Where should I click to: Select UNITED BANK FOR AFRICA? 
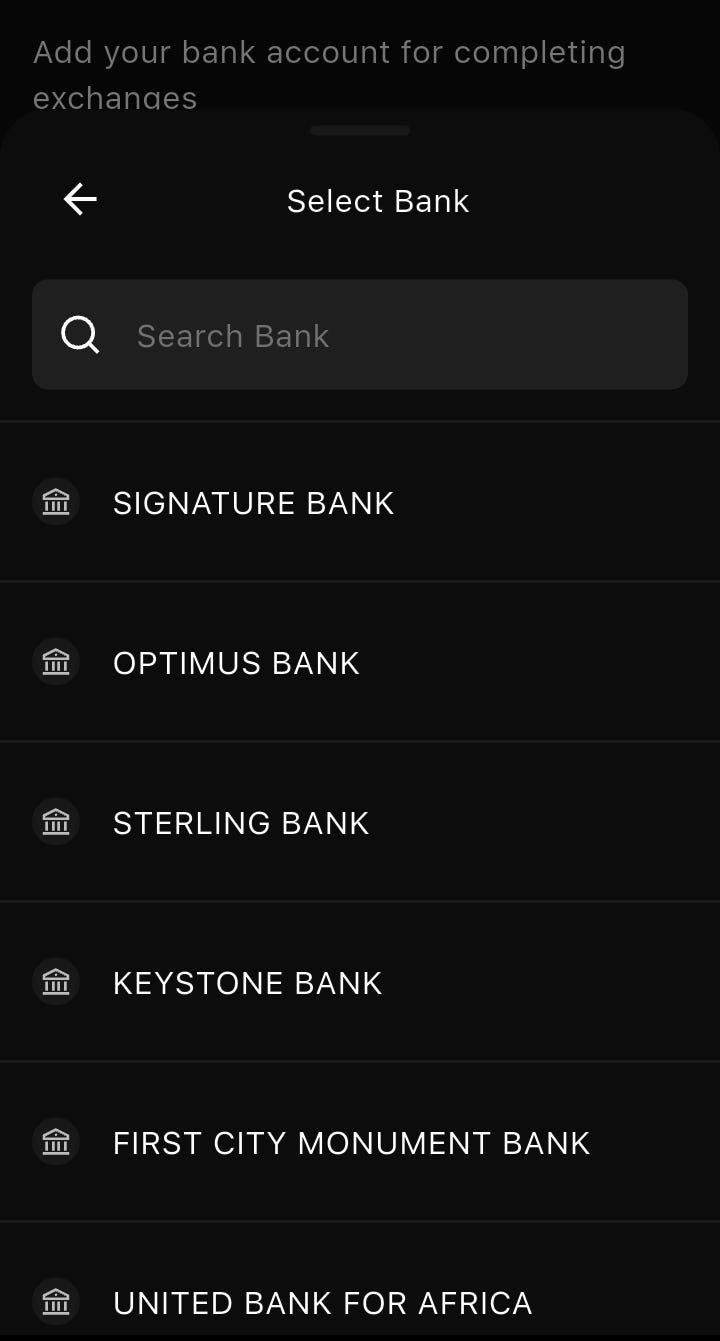(x=322, y=1302)
